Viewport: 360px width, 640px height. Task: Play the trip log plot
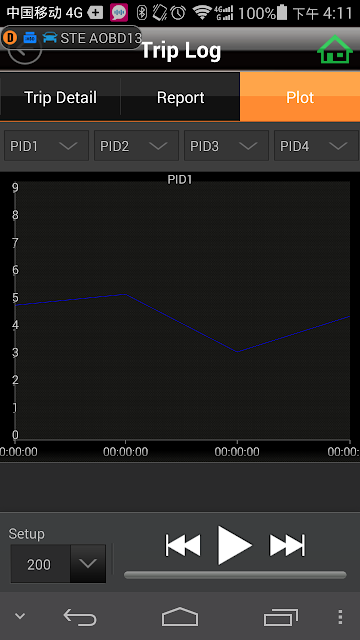234,545
